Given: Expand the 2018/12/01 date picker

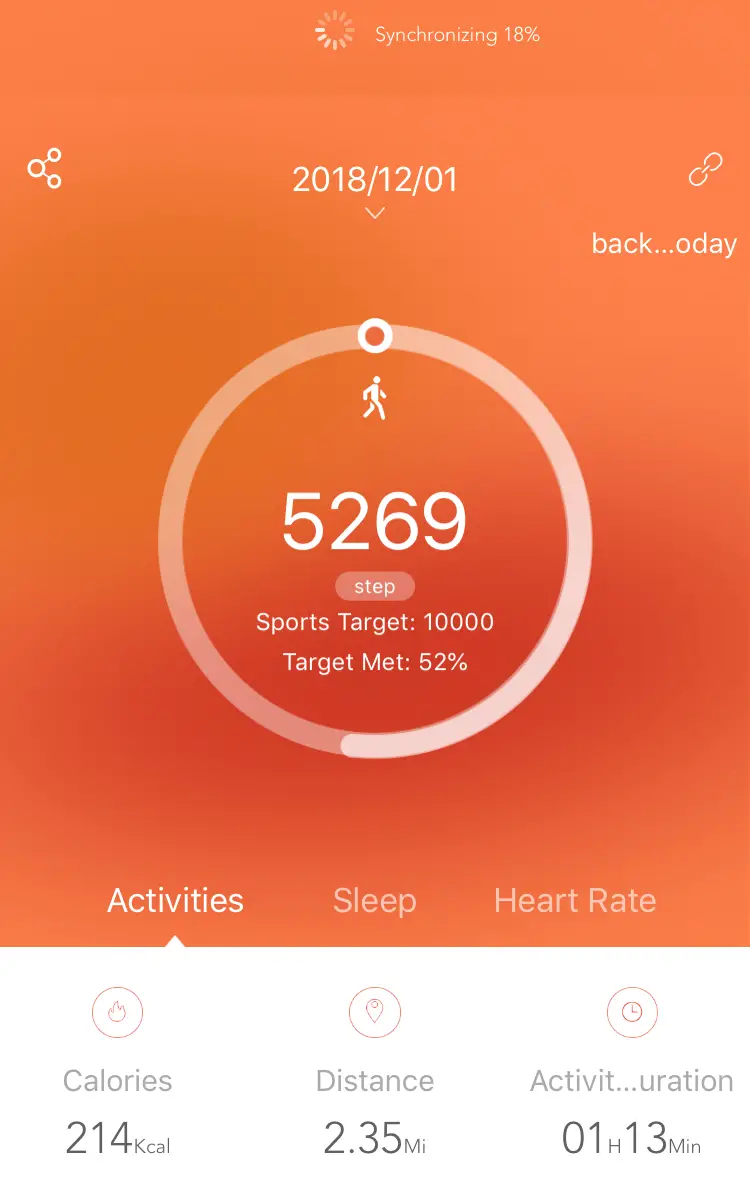Looking at the screenshot, I should (375, 190).
